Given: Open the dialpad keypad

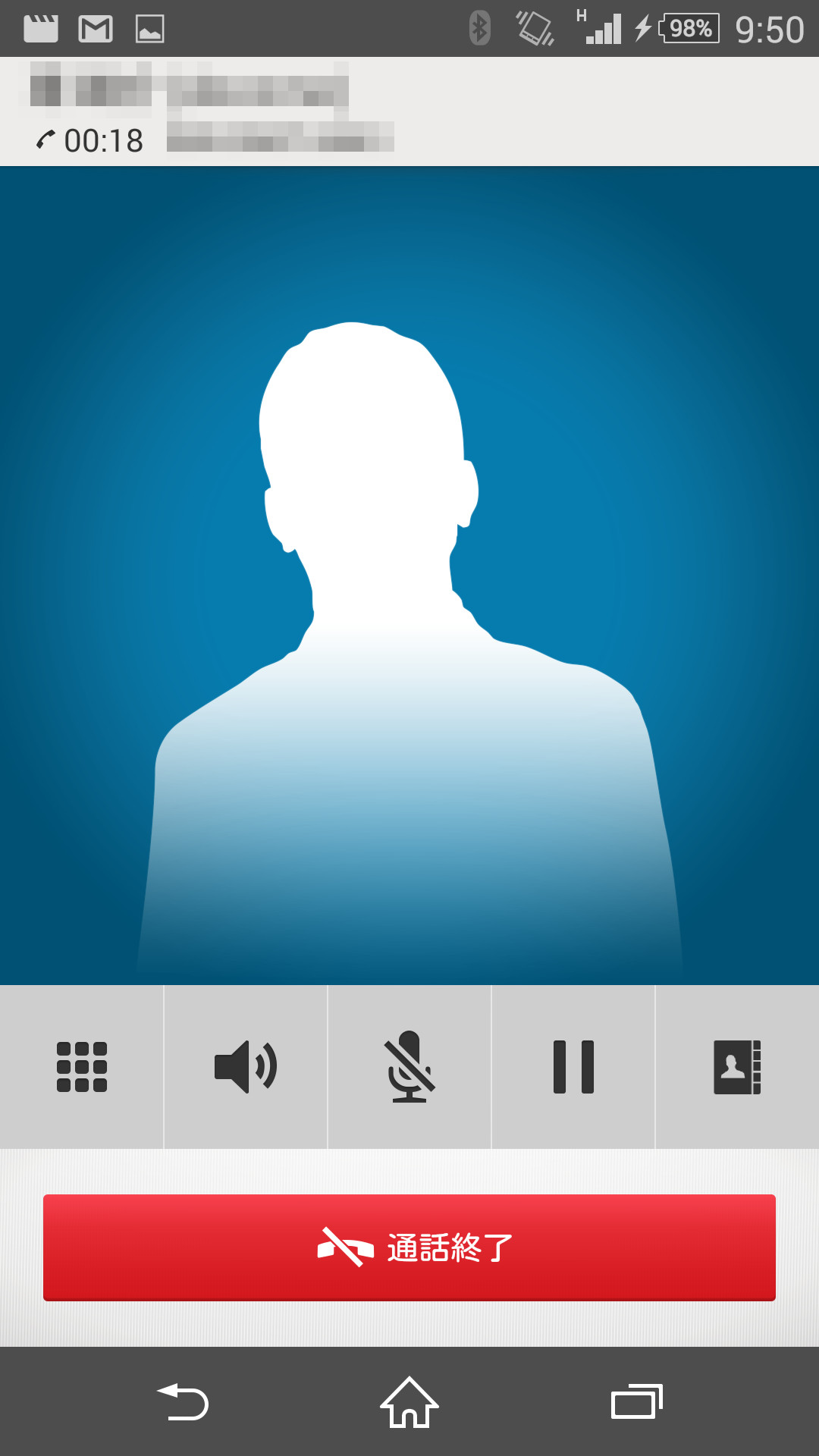Looking at the screenshot, I should click(82, 1067).
